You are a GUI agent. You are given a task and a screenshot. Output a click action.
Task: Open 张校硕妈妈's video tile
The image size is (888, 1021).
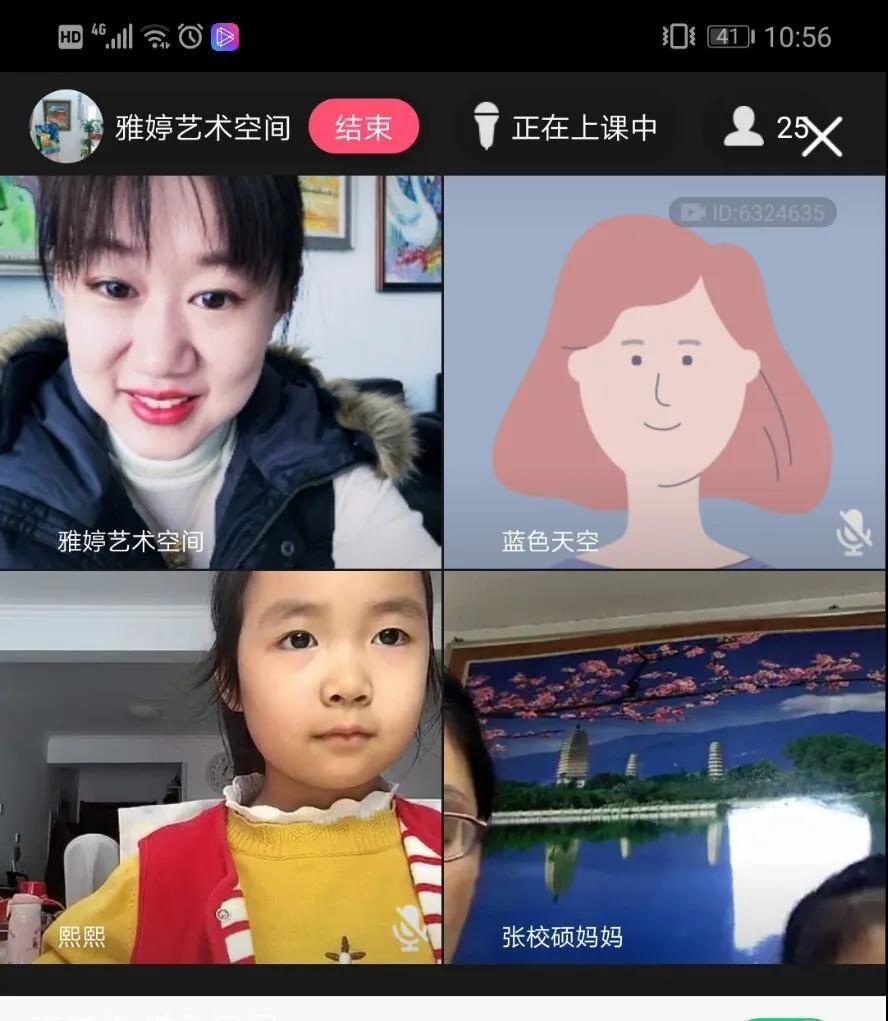(664, 767)
